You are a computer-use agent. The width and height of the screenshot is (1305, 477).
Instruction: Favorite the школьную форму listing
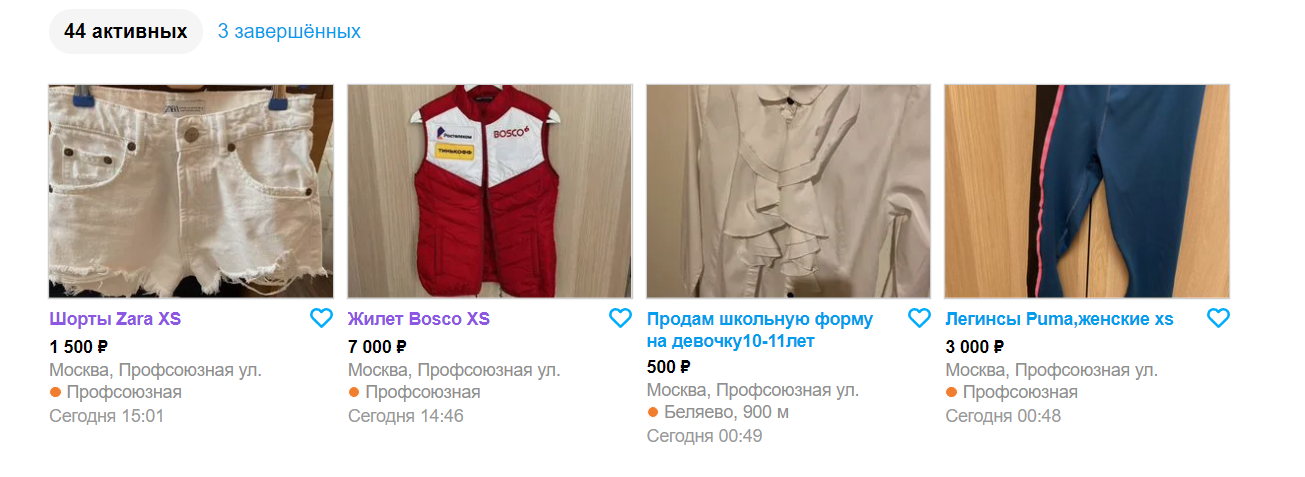[x=918, y=319]
